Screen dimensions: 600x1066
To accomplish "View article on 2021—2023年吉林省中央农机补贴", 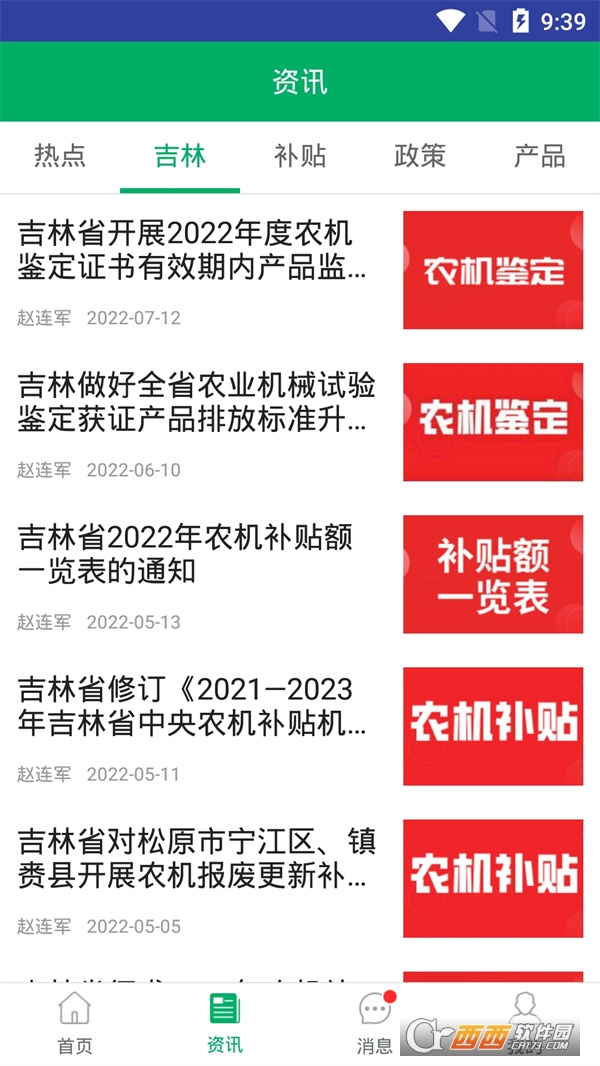I will 192,706.
